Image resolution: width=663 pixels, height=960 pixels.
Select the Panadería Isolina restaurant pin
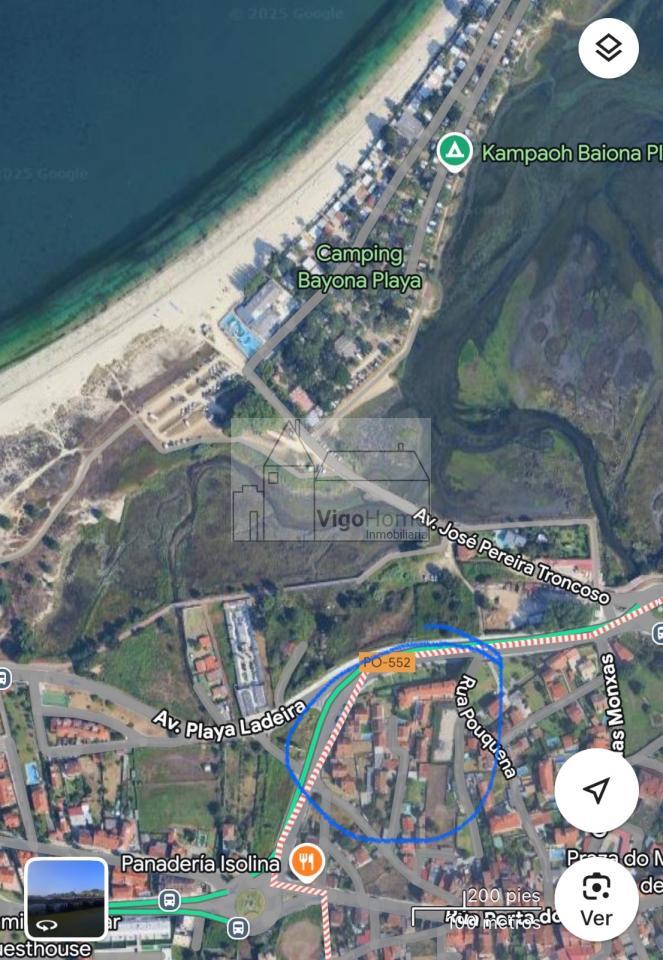point(306,861)
